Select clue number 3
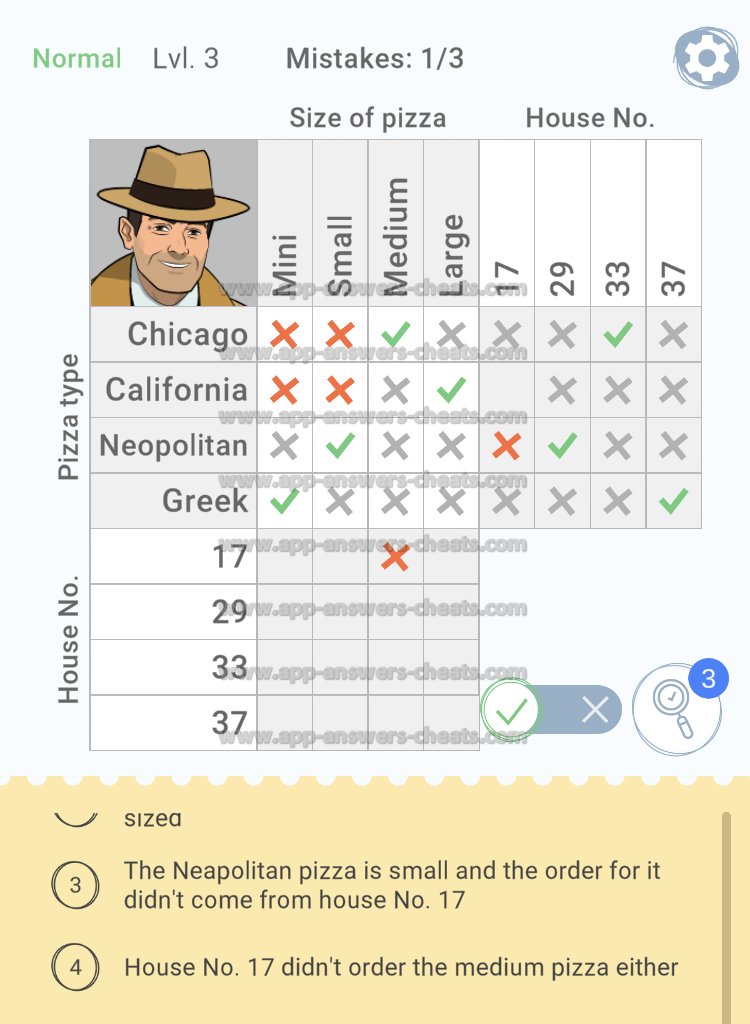 76,885
